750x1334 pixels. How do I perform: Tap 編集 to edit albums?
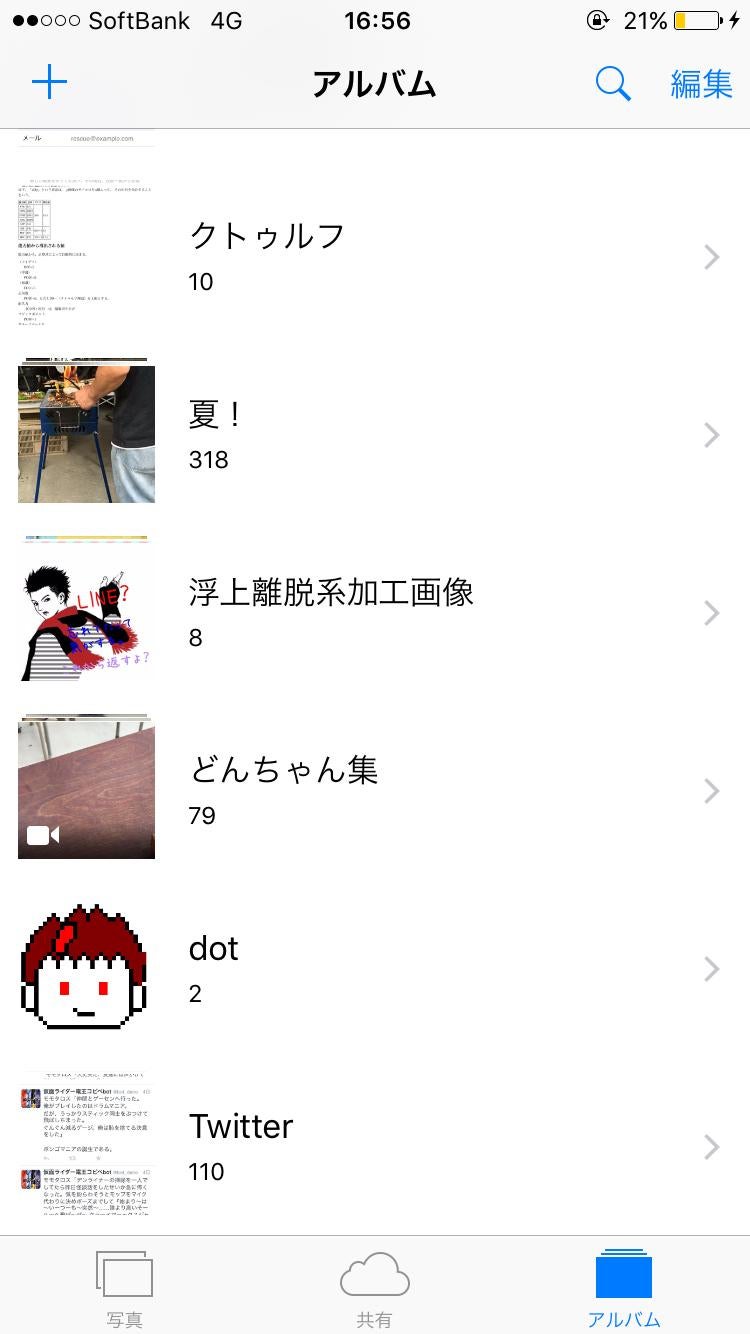[701, 84]
